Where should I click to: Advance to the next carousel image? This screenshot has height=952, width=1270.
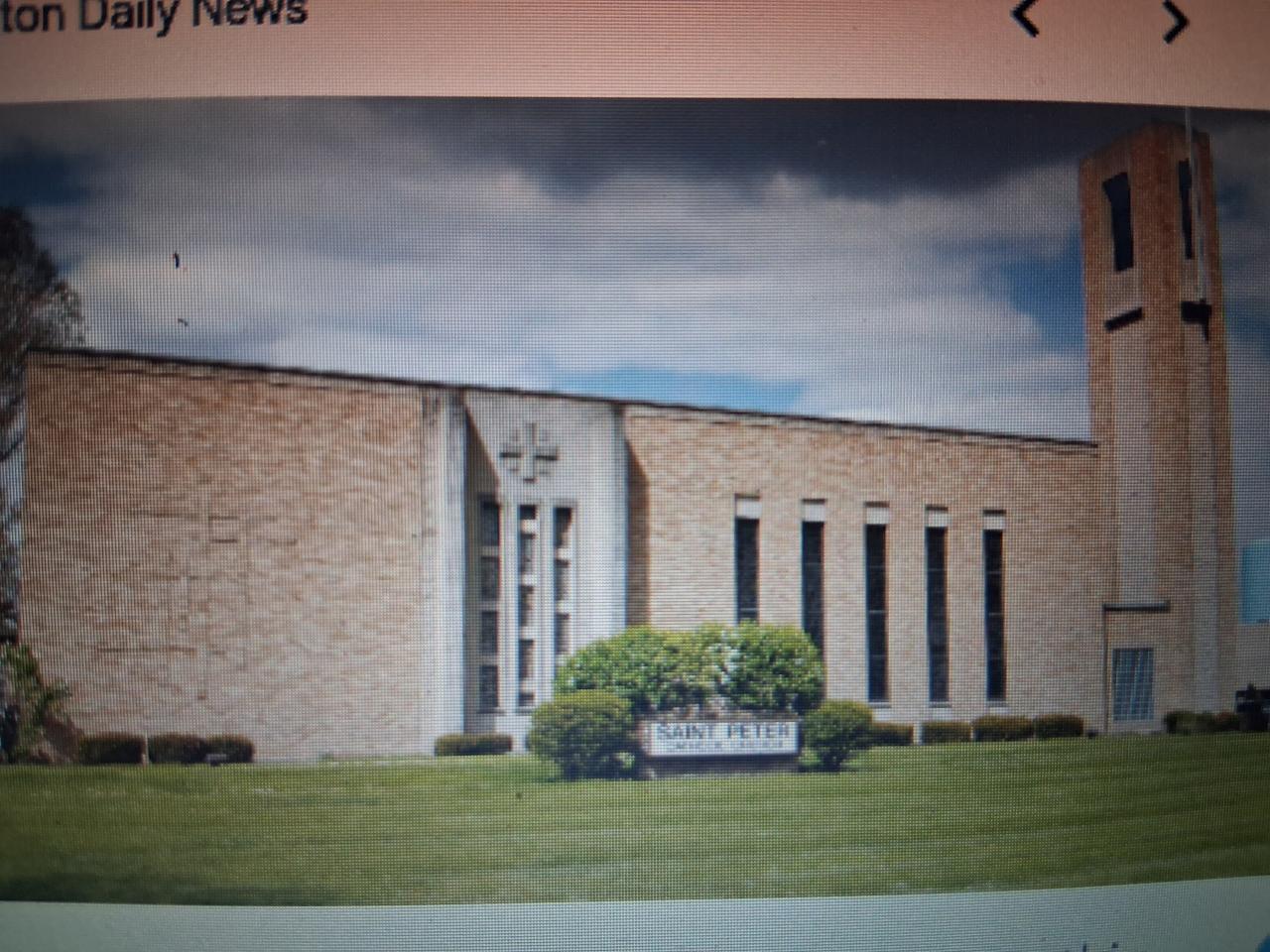[1174, 20]
